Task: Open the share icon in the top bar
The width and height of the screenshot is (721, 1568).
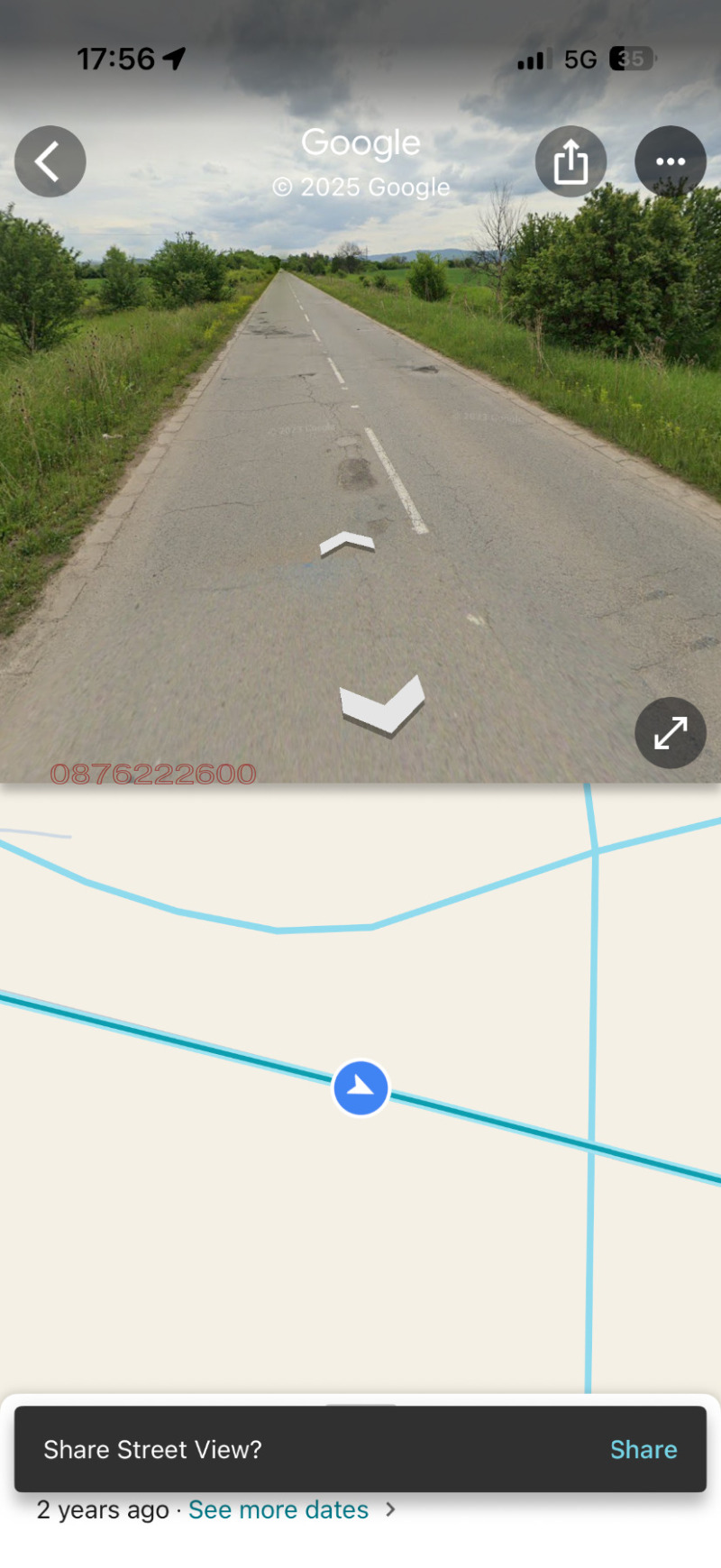Action: point(570,162)
